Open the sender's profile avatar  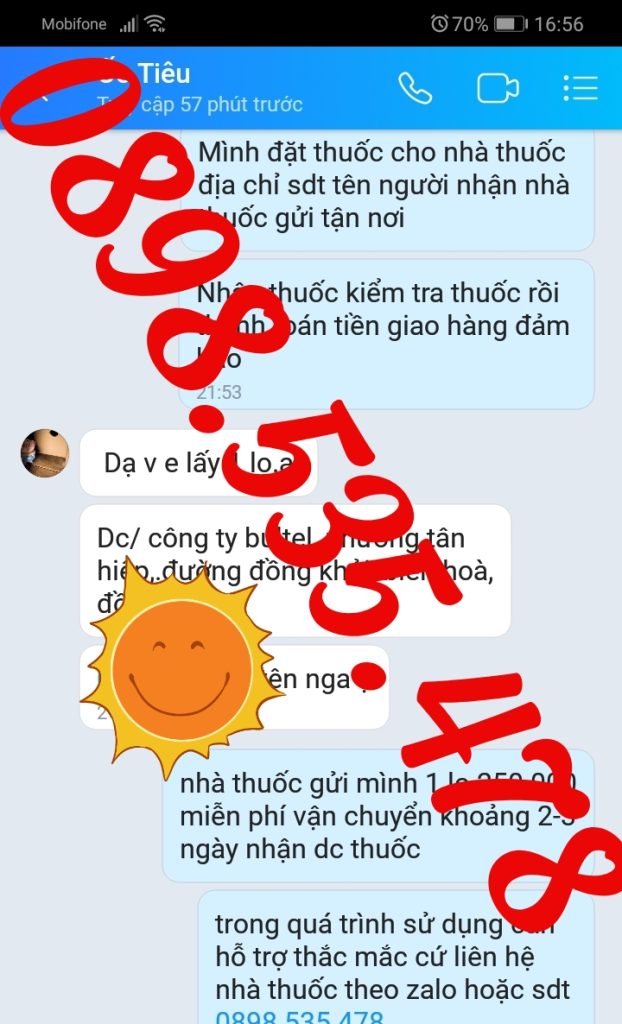pyautogui.click(x=45, y=453)
